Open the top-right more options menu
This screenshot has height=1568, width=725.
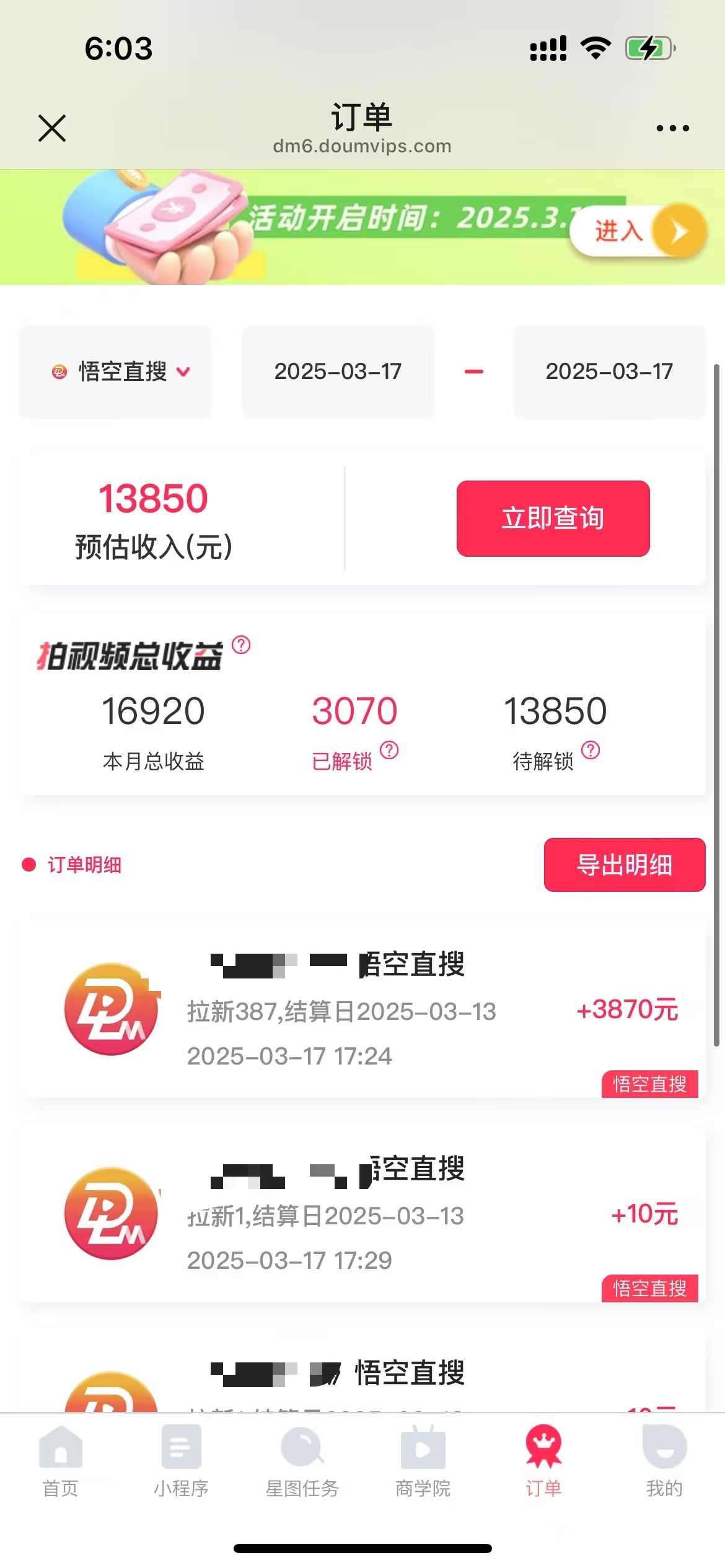click(672, 127)
